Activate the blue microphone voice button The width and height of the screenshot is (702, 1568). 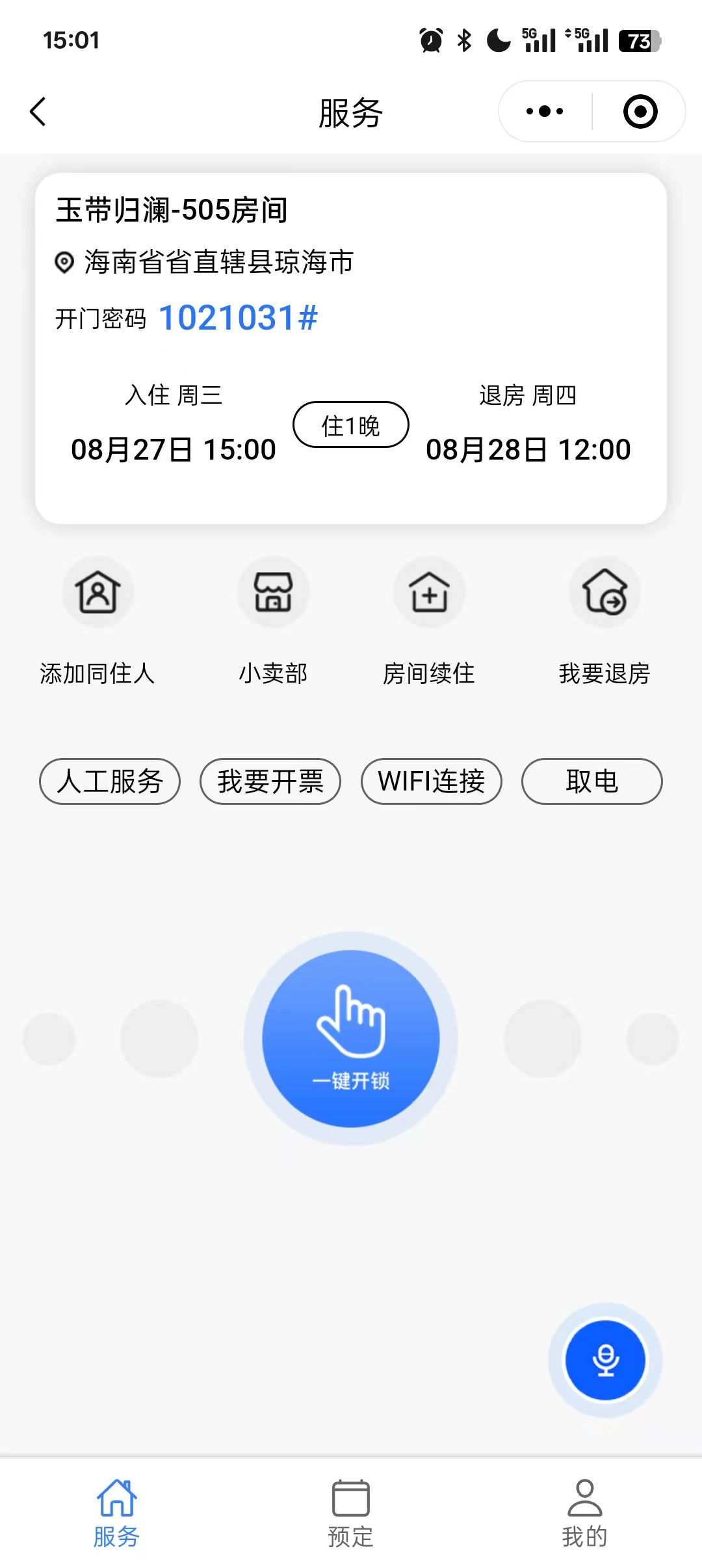[605, 1360]
